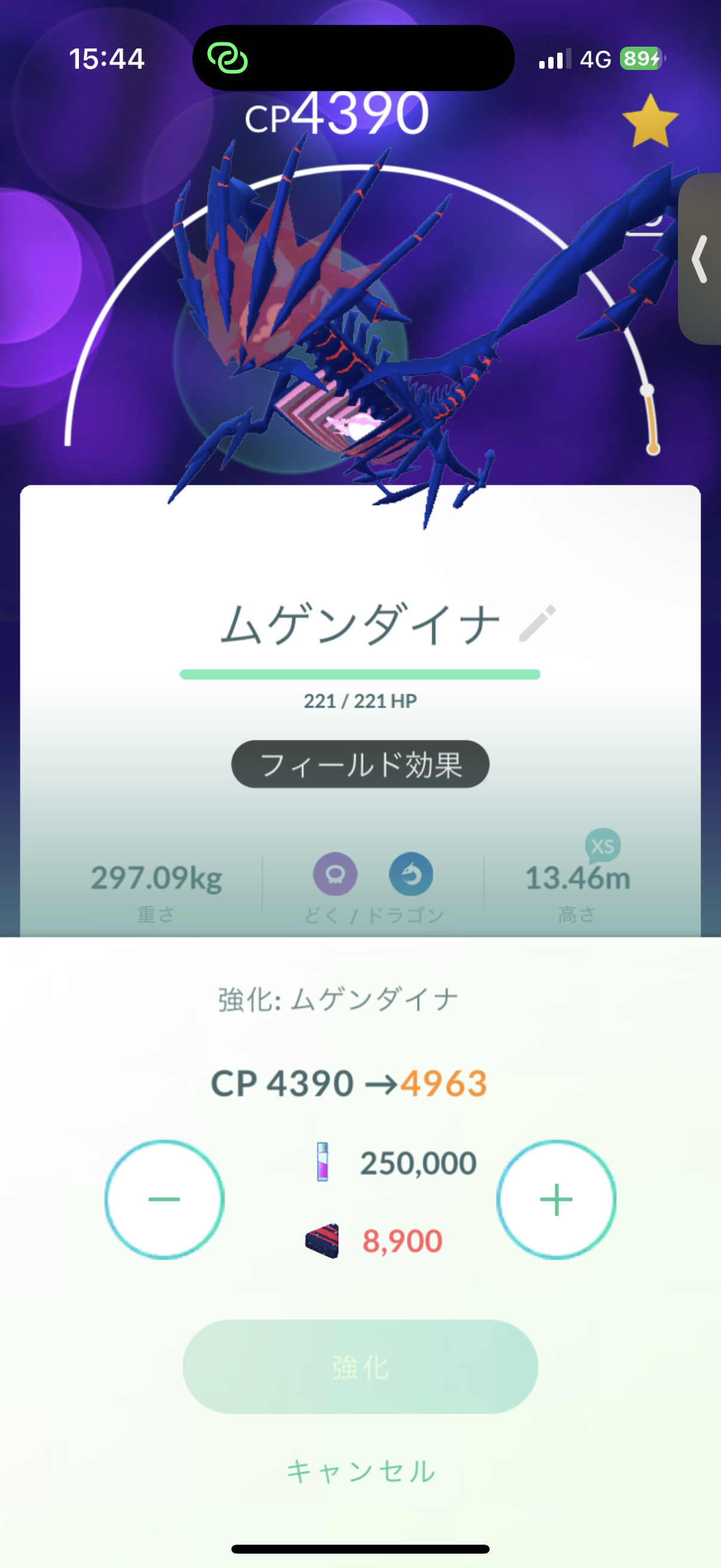Viewport: 721px width, 1568px height.
Task: Increase power-up level with the plus button
Action: 556,1199
